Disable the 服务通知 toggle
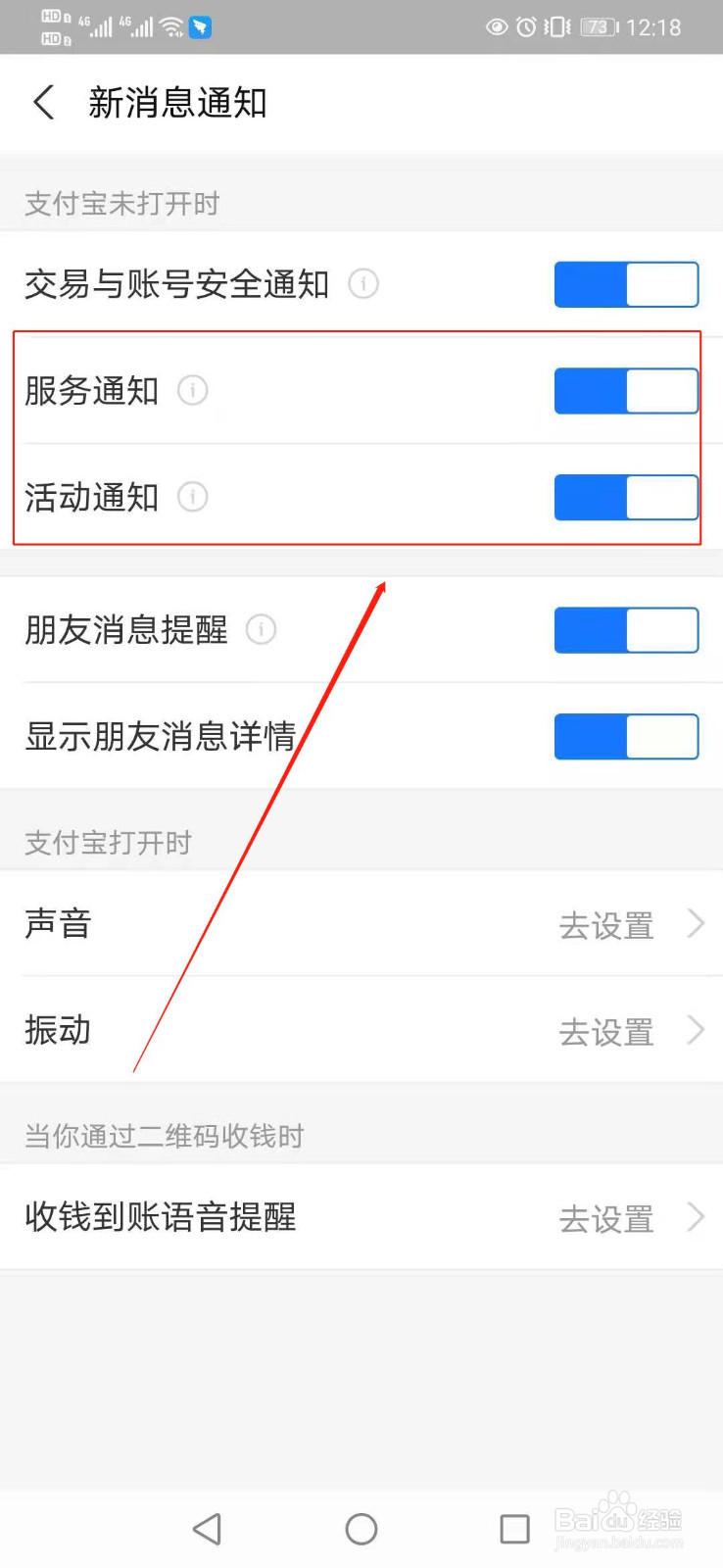This screenshot has width=723, height=1568. (x=625, y=390)
